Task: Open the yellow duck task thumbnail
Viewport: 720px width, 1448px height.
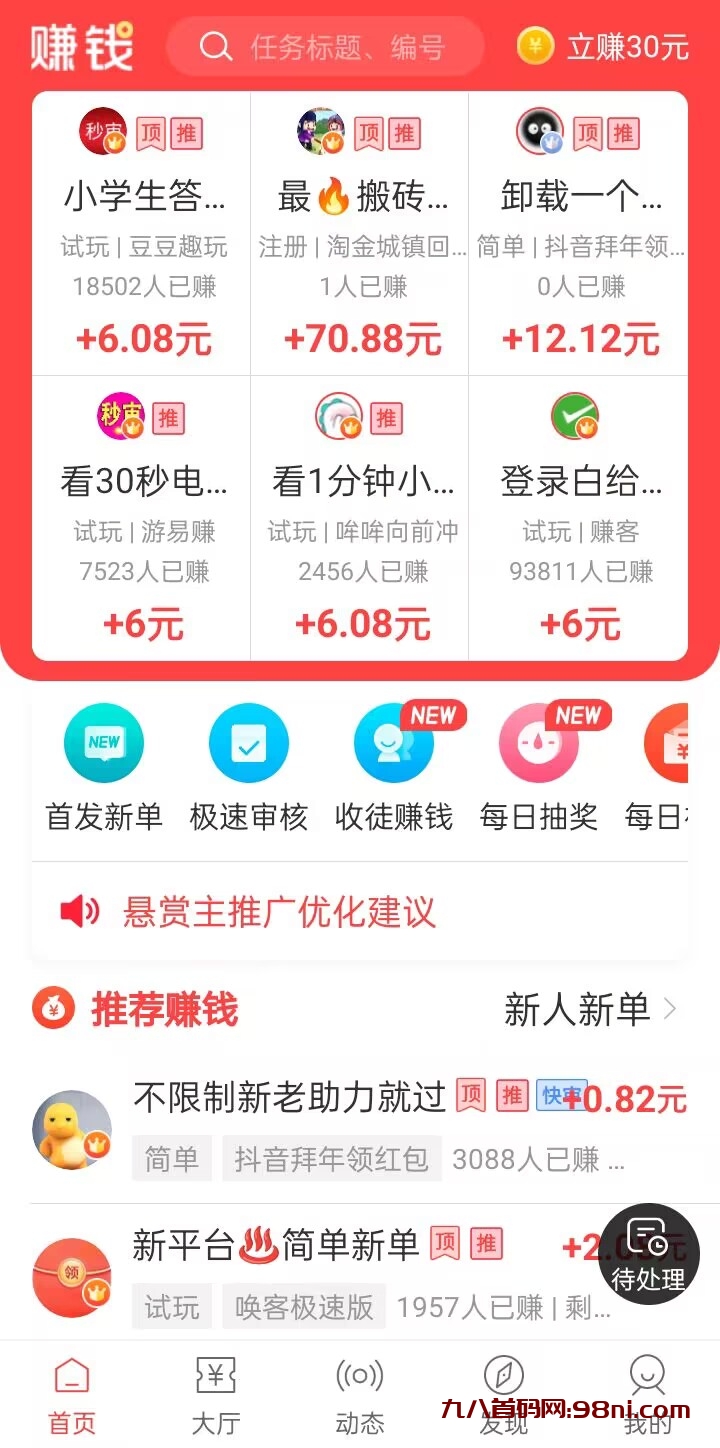Action: [x=72, y=1127]
